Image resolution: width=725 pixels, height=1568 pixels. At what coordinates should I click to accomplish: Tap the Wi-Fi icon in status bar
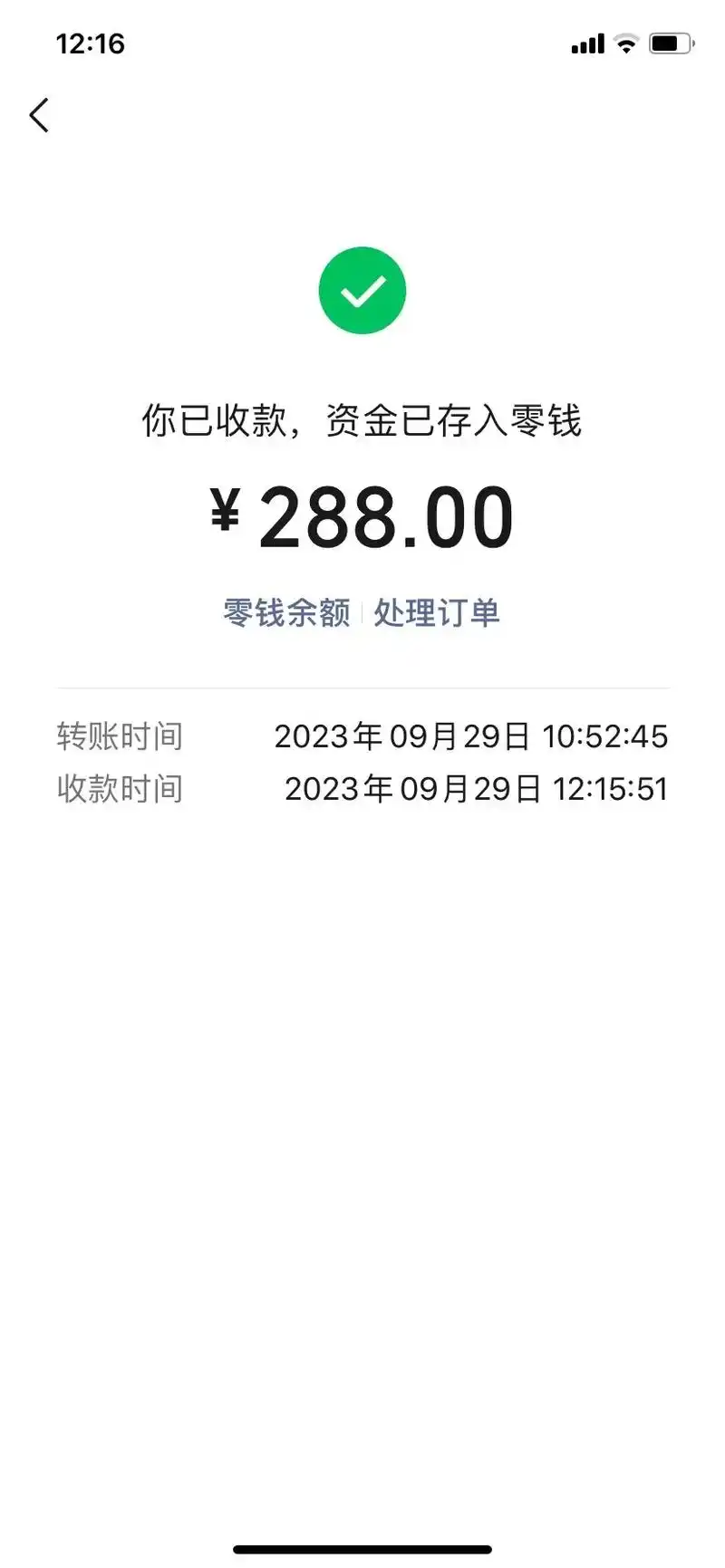[x=625, y=43]
